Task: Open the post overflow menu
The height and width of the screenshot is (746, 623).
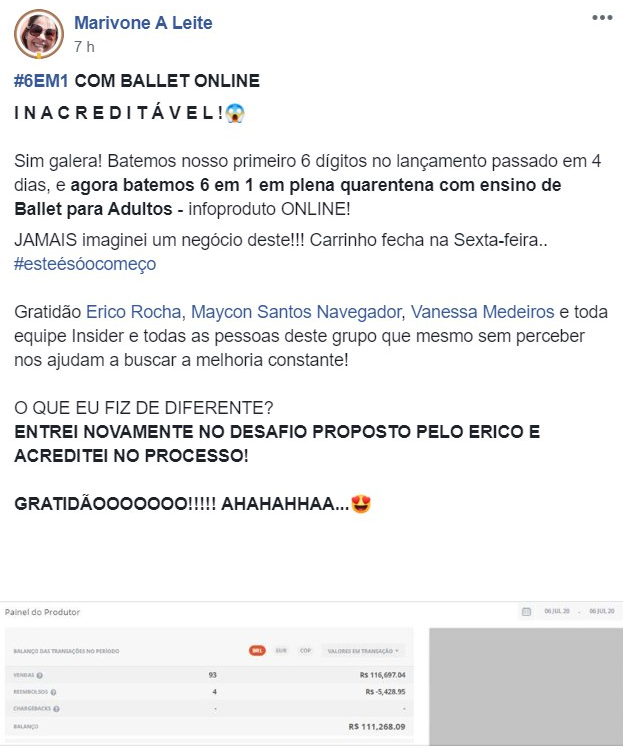Action: 601,18
